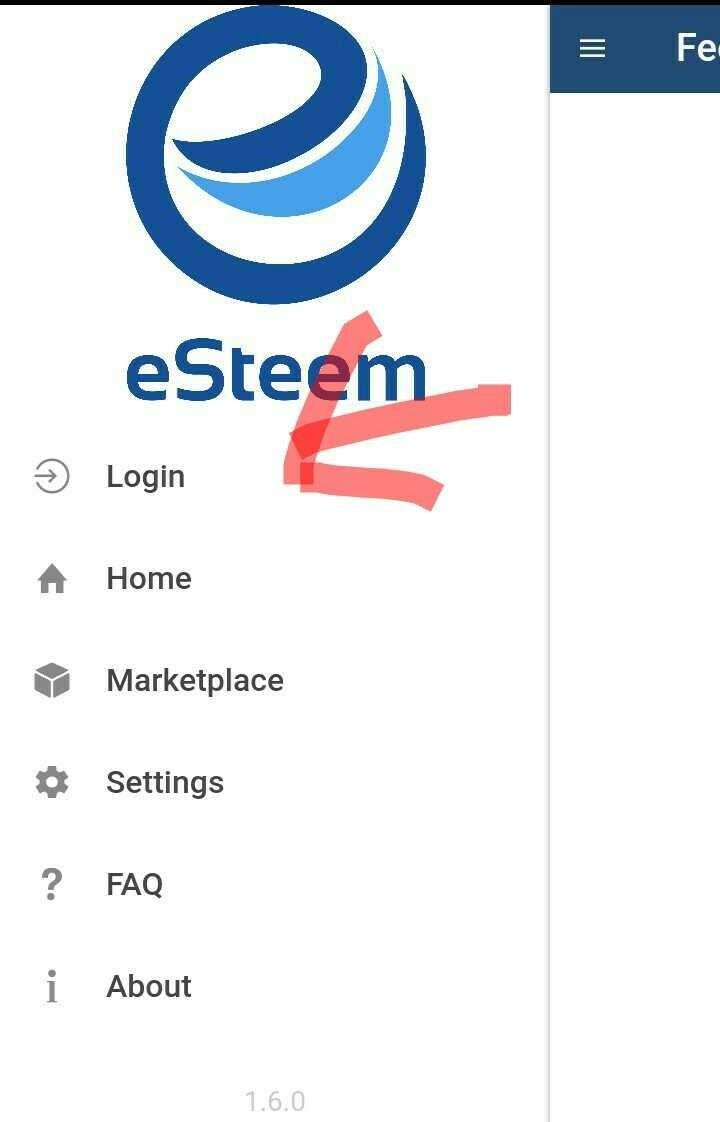The image size is (720, 1122).
Task: Go to Home from the drawer
Action: [x=148, y=579]
